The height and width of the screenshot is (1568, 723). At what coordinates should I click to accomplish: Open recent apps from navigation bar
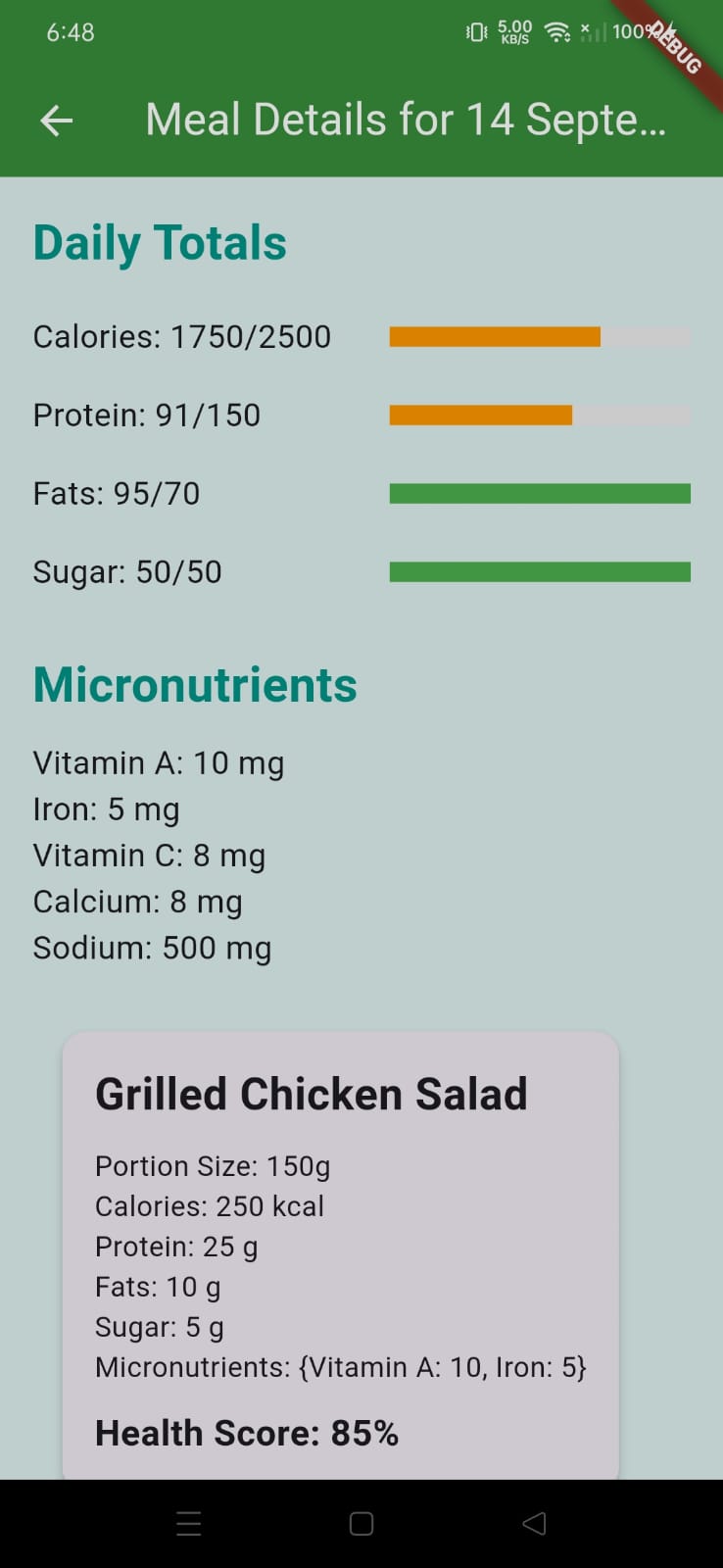[x=189, y=1524]
